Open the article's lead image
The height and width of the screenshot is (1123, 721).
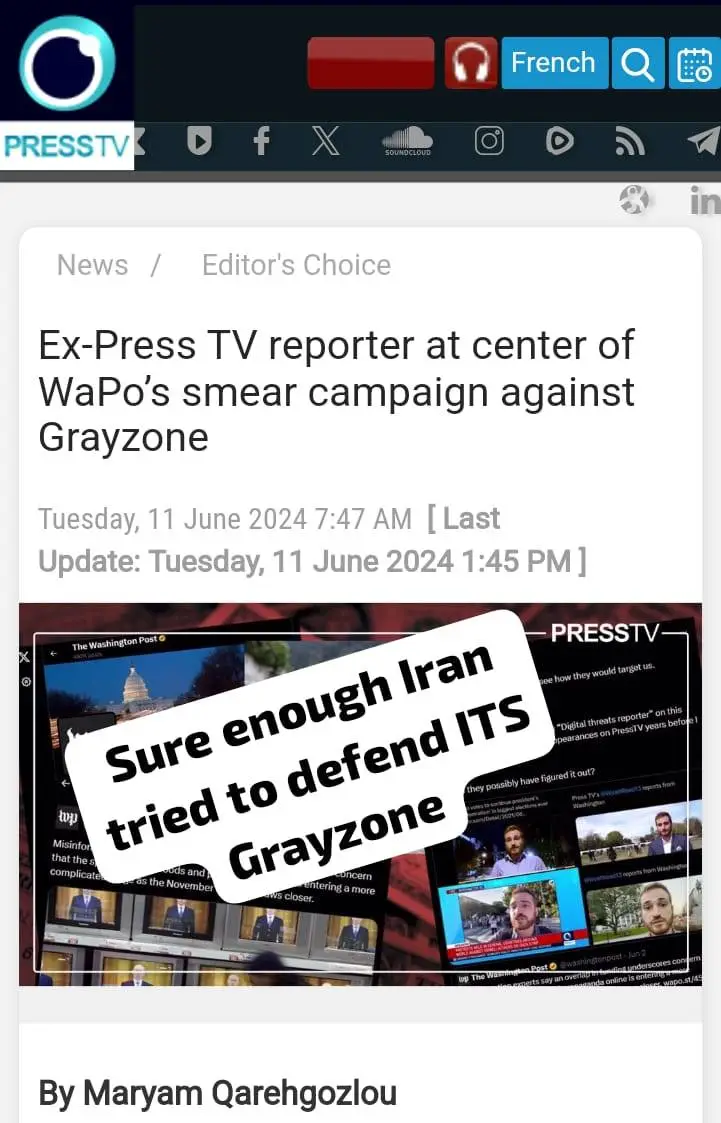click(360, 794)
